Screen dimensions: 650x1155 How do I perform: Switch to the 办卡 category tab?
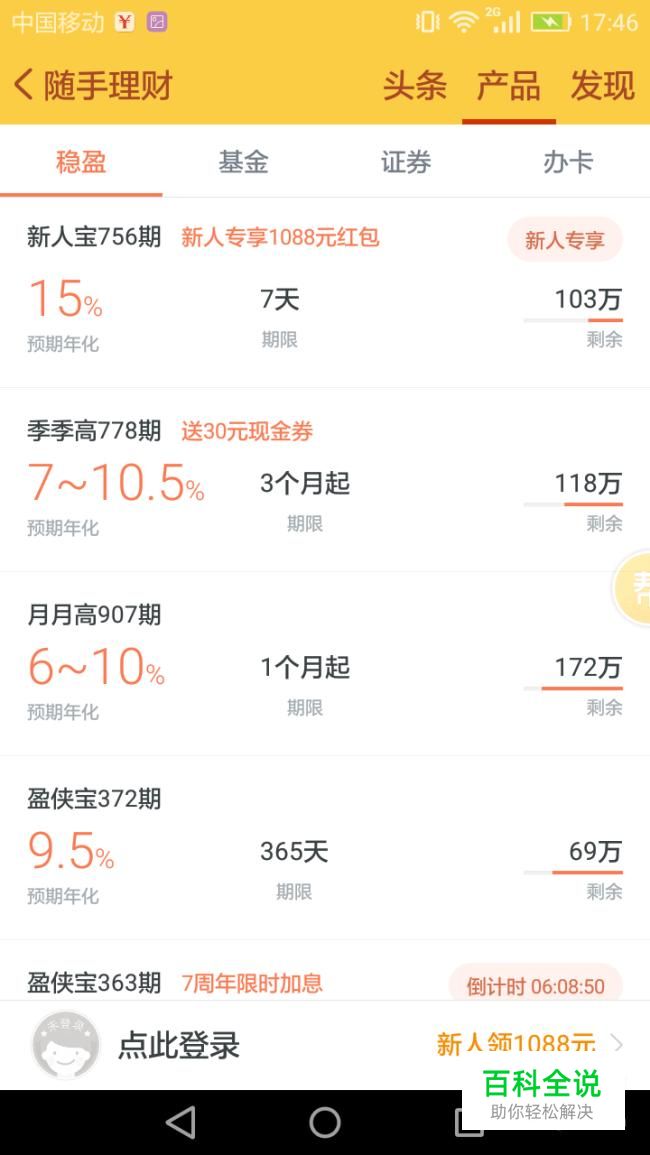pos(568,162)
